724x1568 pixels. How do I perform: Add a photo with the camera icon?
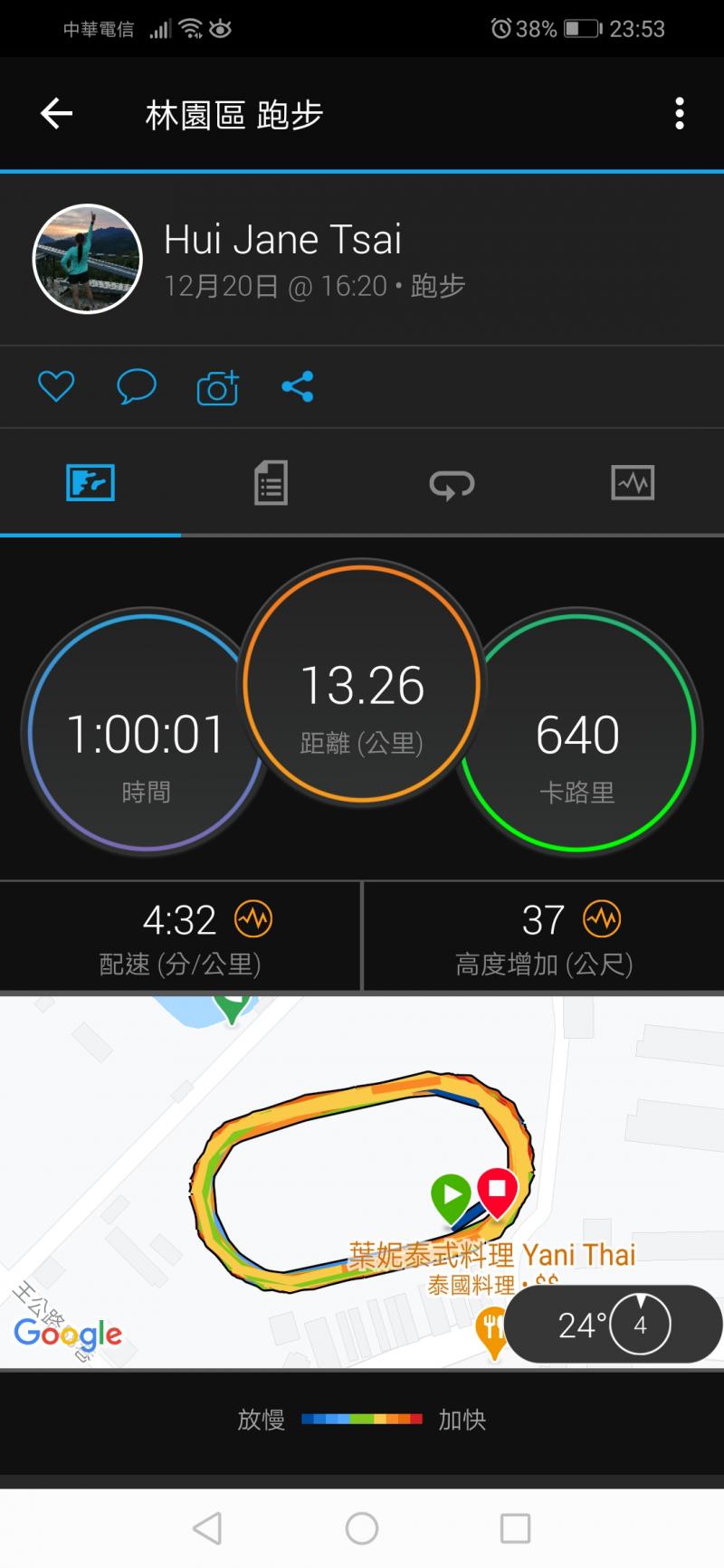coord(217,388)
